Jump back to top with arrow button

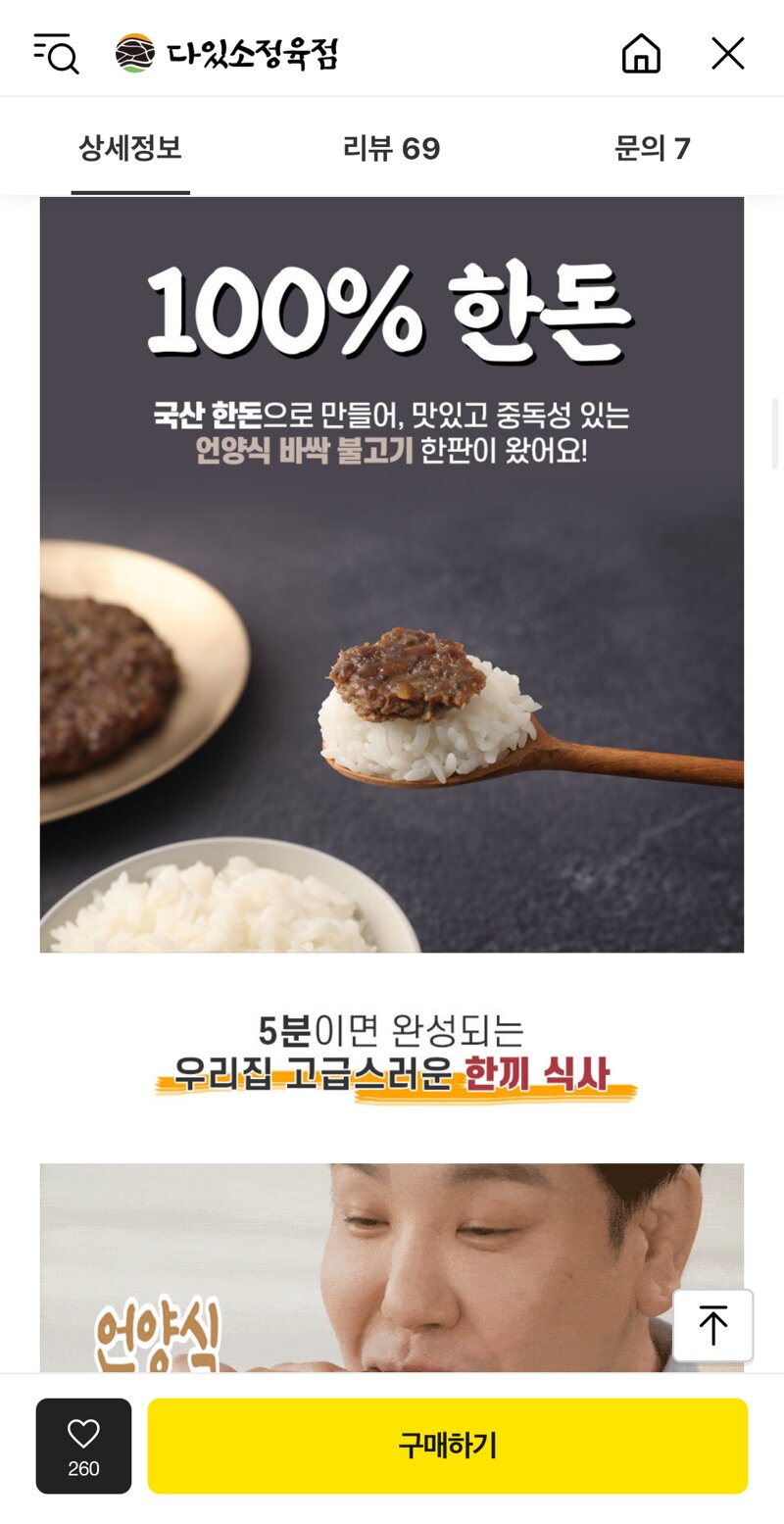tap(713, 1326)
